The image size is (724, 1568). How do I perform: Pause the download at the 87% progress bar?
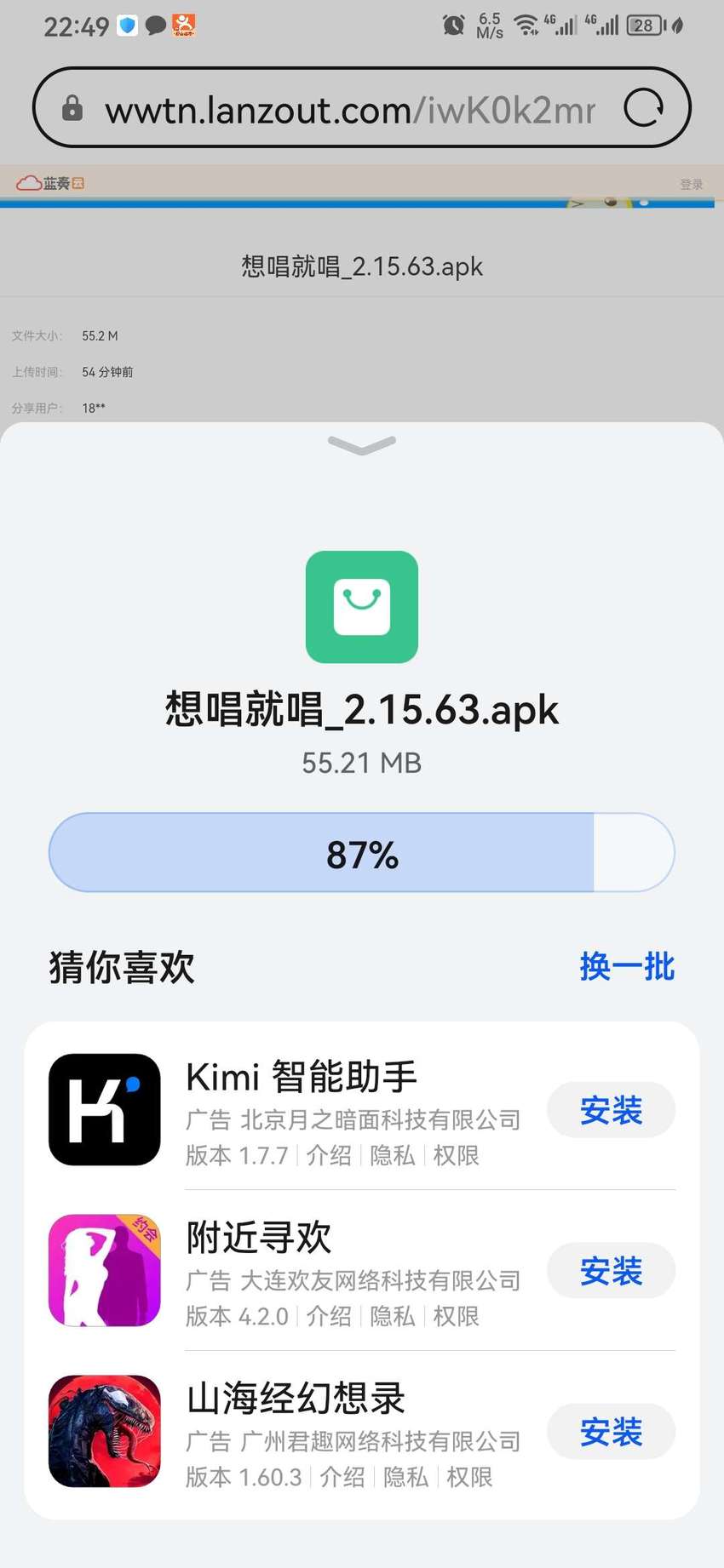(362, 853)
